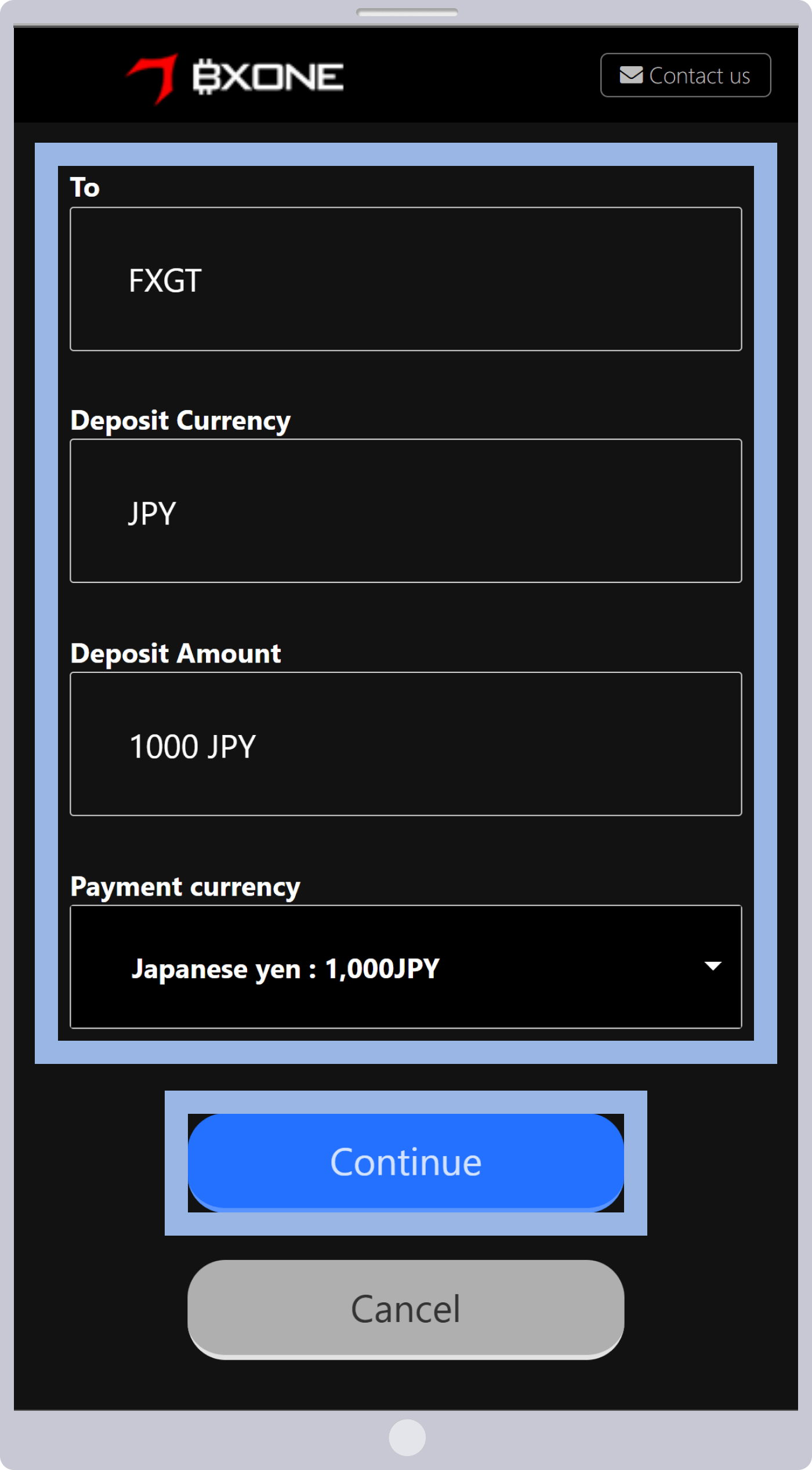Select the highlighted Continue action area

pyautogui.click(x=406, y=1161)
